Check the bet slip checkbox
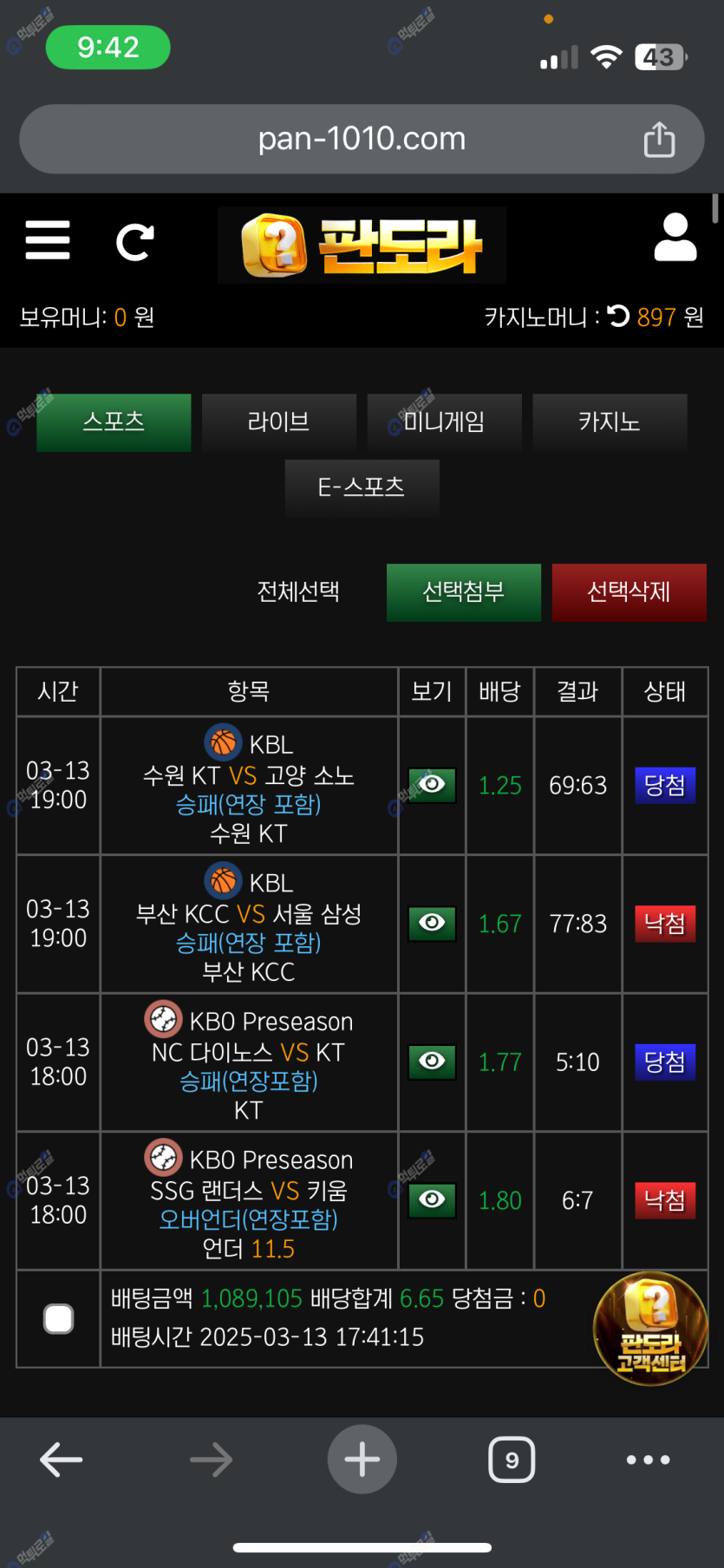Screen dimensions: 724x1568 [58, 1319]
